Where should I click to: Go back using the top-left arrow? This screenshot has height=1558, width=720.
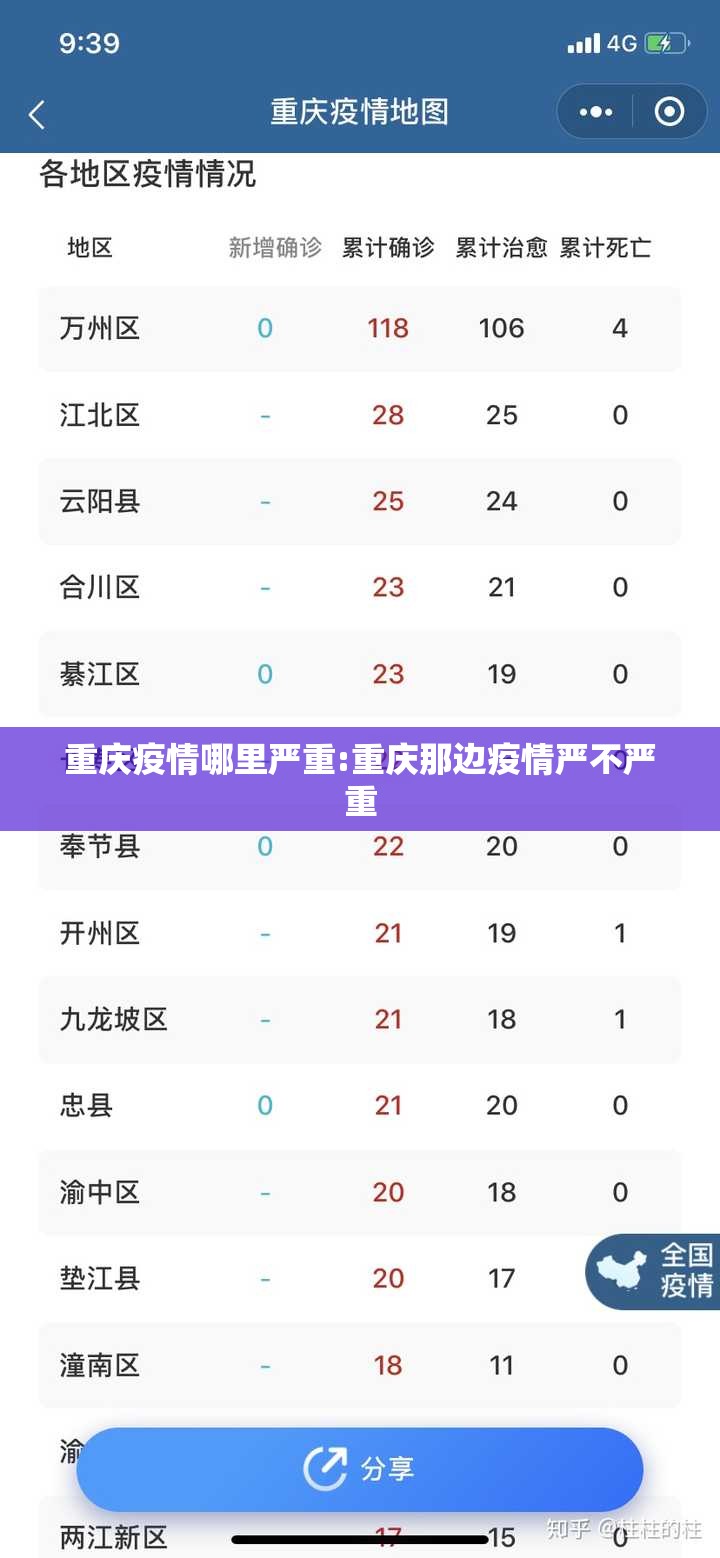pos(37,114)
